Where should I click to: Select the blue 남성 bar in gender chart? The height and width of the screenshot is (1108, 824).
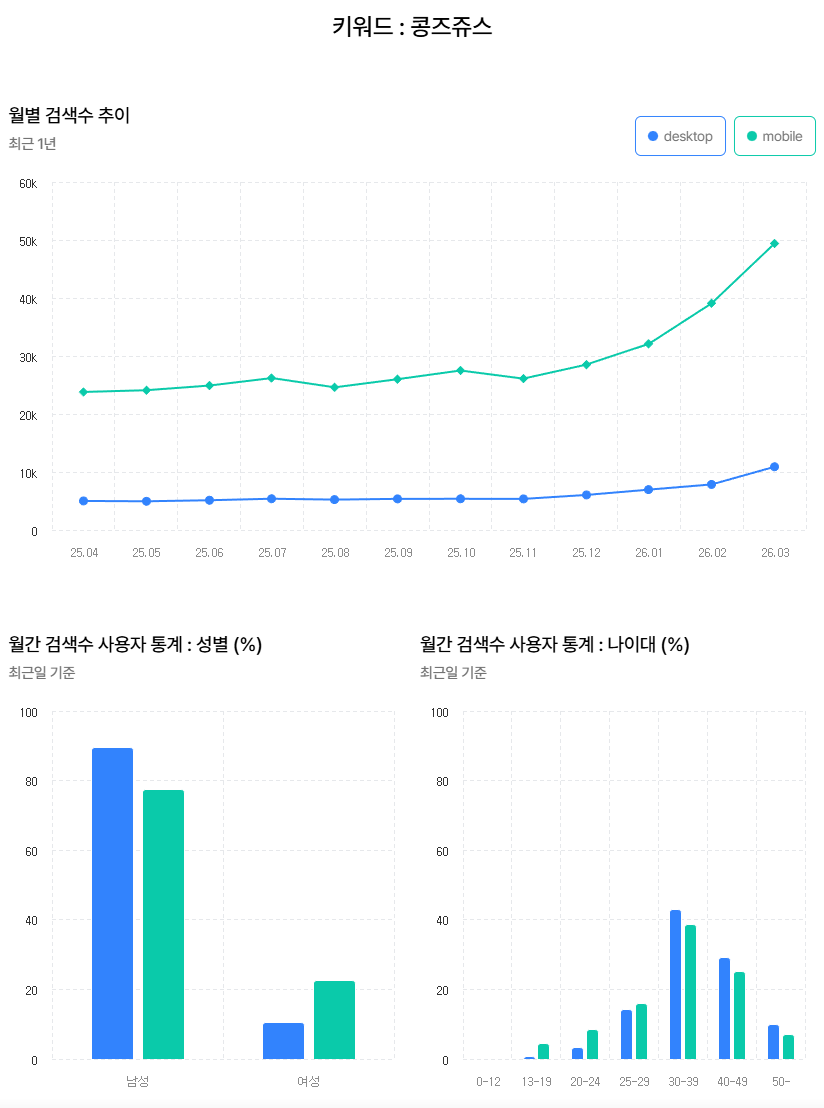coord(112,900)
